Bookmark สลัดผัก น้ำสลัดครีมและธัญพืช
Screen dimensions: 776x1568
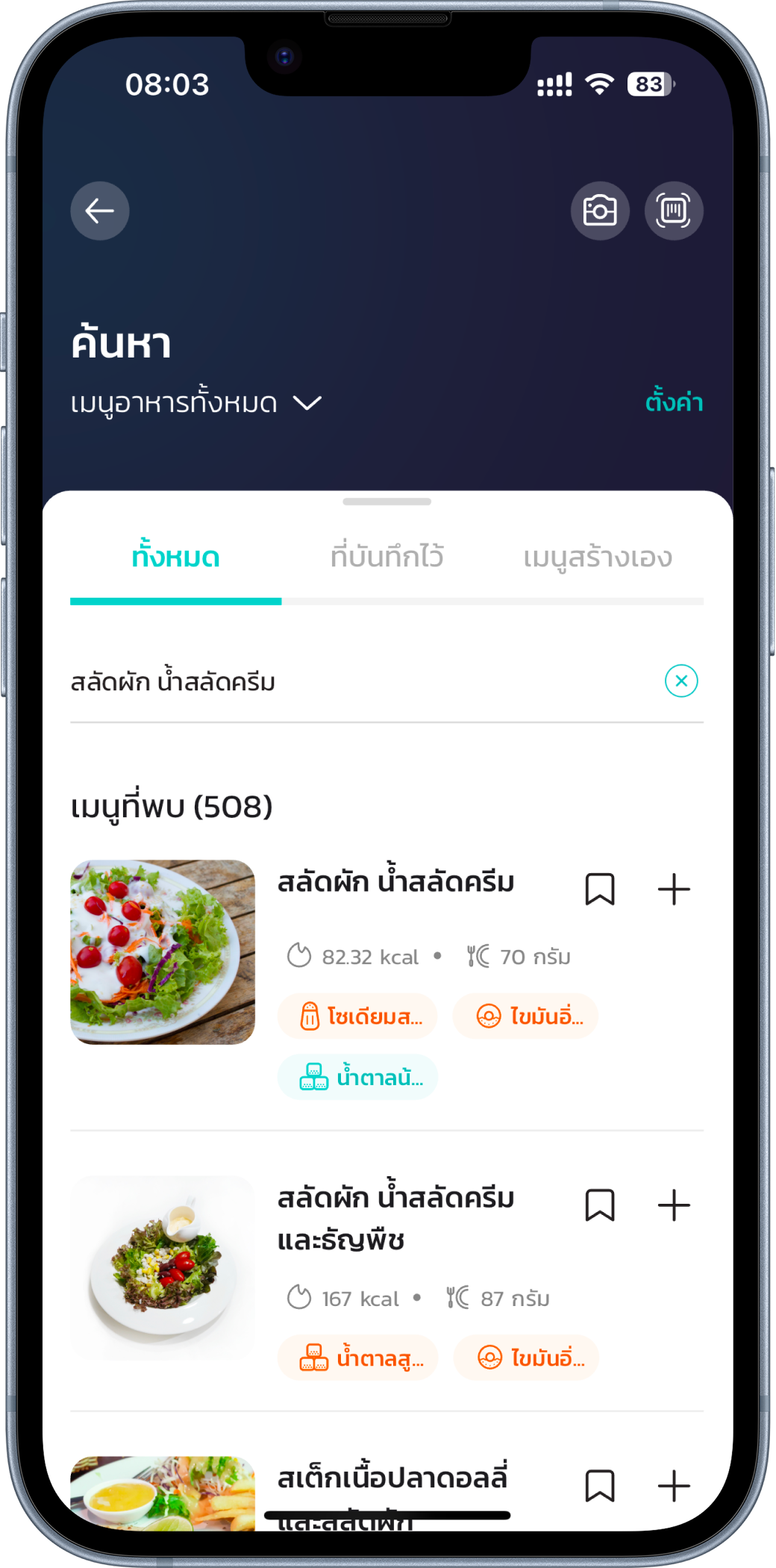[600, 1205]
